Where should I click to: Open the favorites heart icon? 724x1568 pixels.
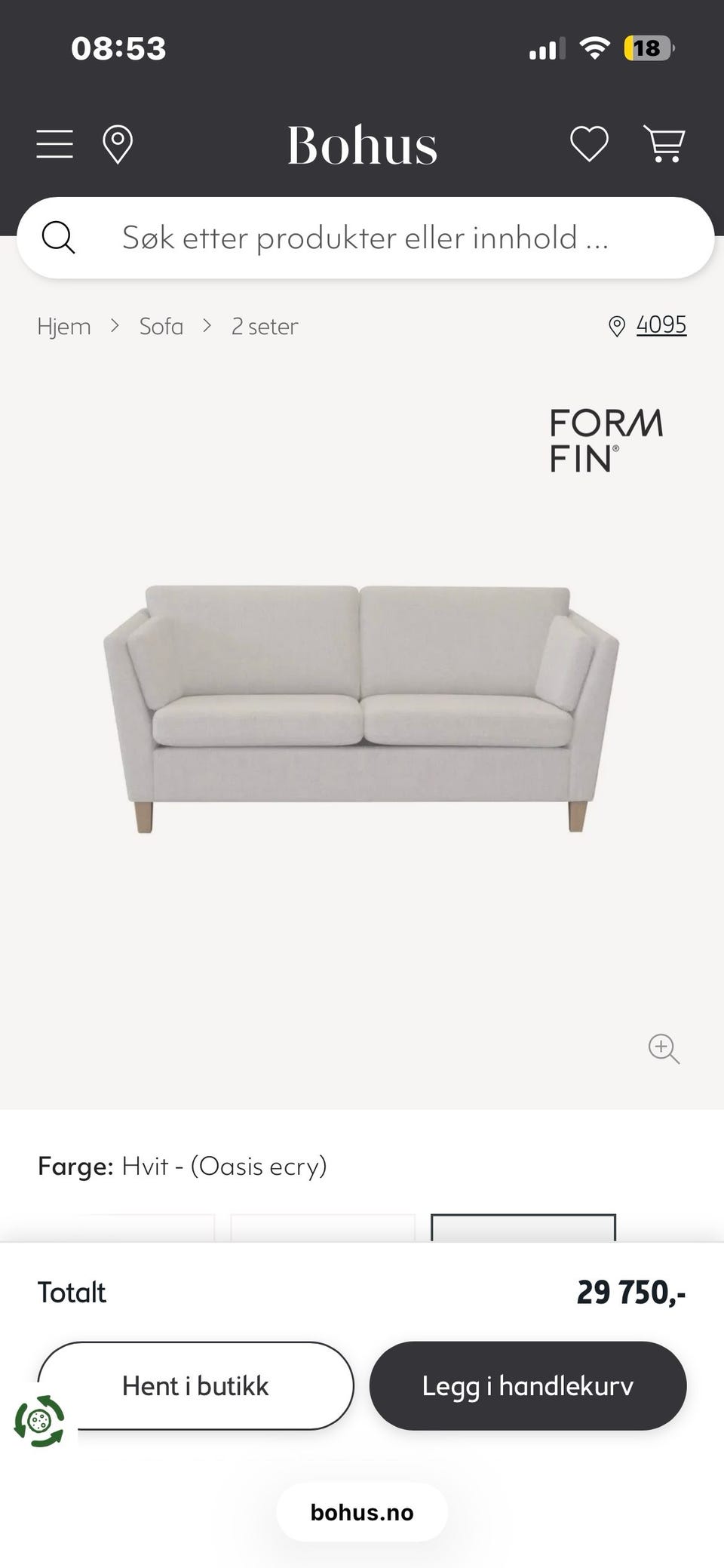click(x=589, y=144)
